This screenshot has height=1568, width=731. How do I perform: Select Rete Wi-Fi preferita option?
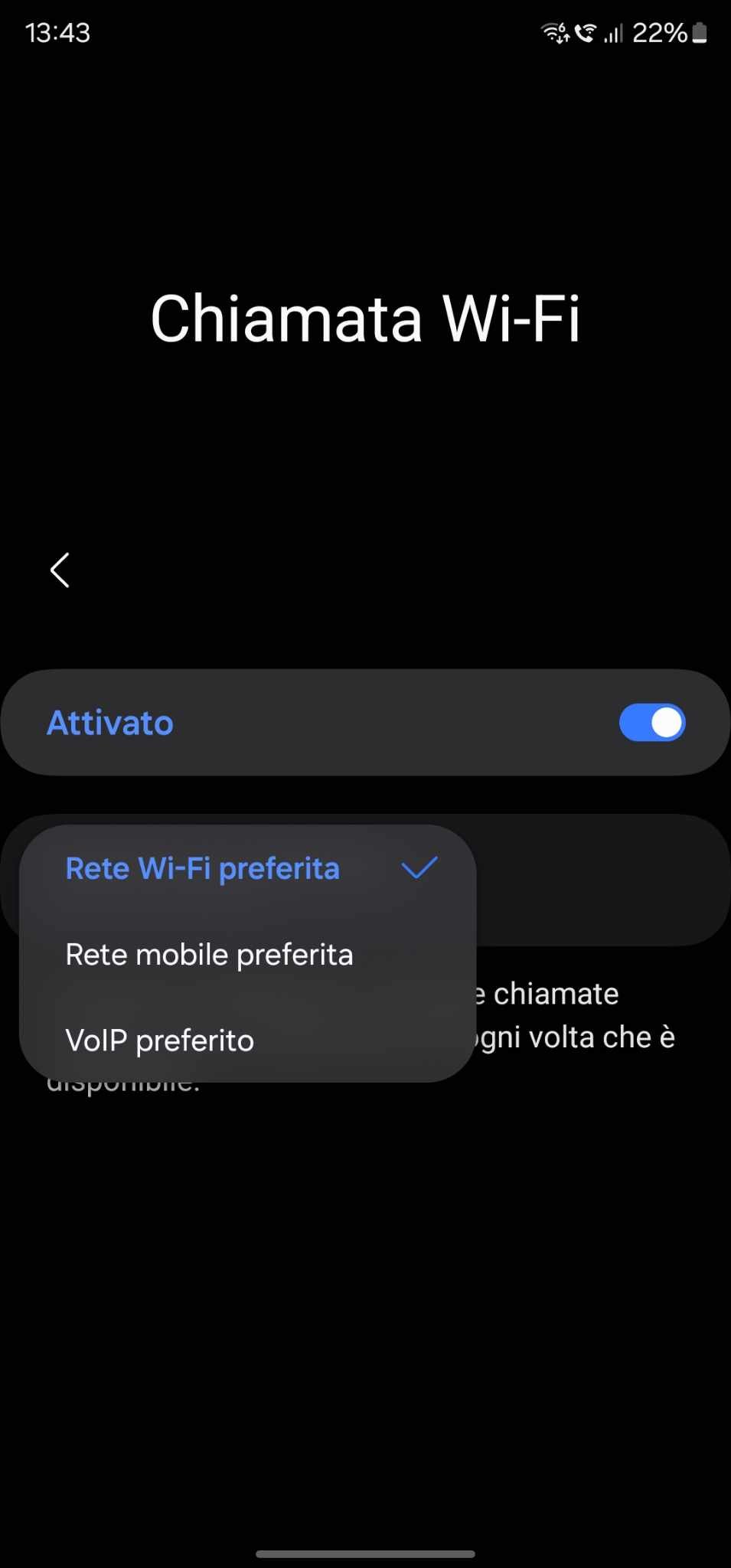203,869
